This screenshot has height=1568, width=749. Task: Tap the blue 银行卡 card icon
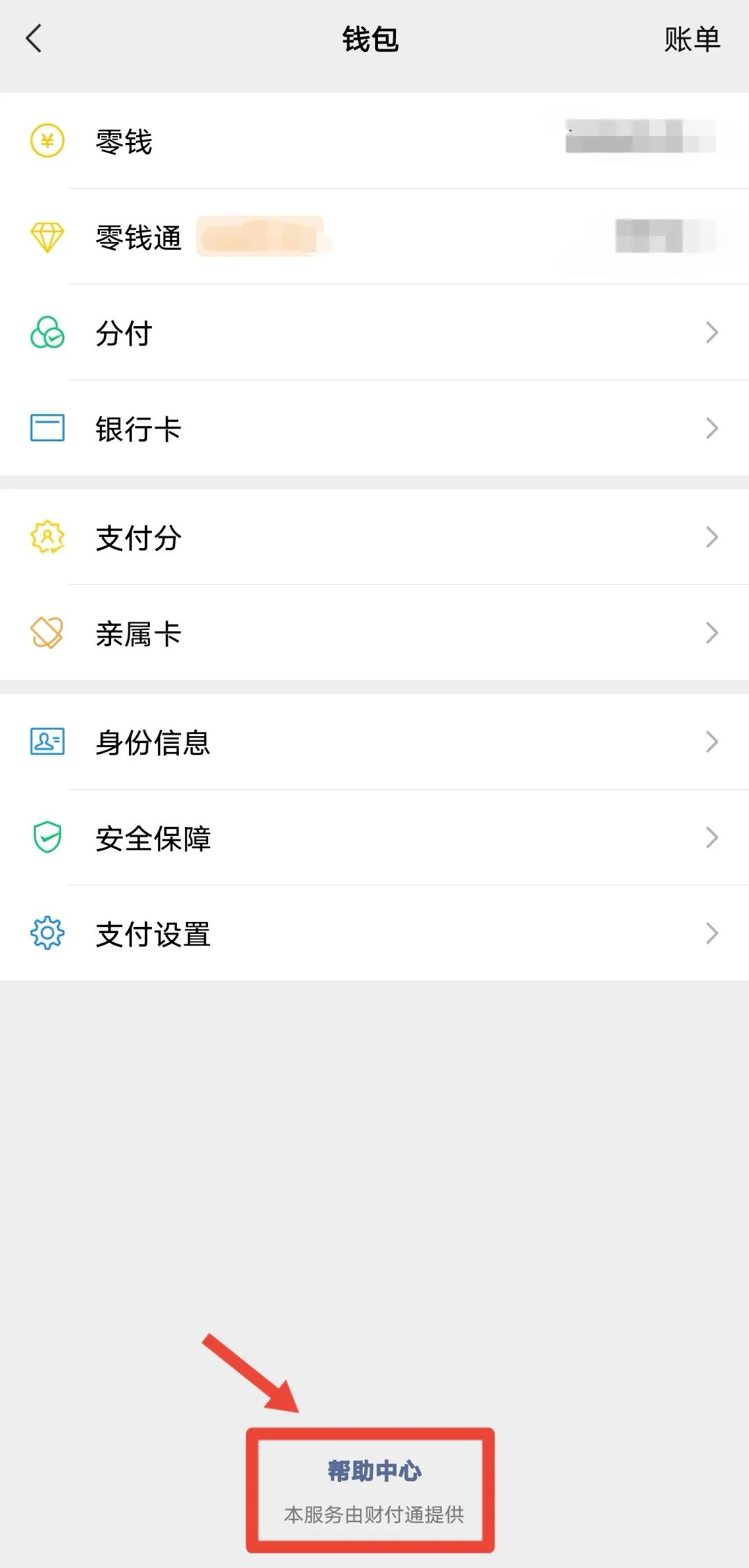point(46,429)
